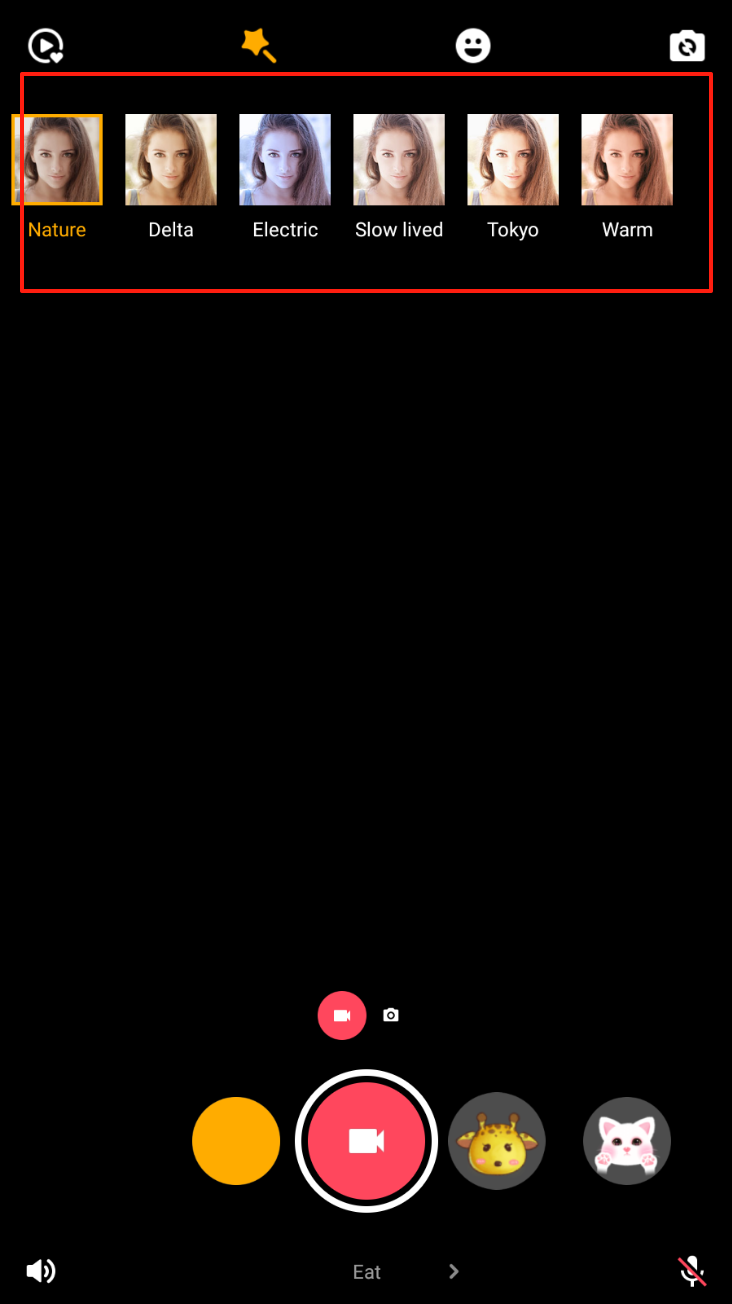Open the smiley face stickers icon
732x1304 pixels.
pyautogui.click(x=473, y=46)
